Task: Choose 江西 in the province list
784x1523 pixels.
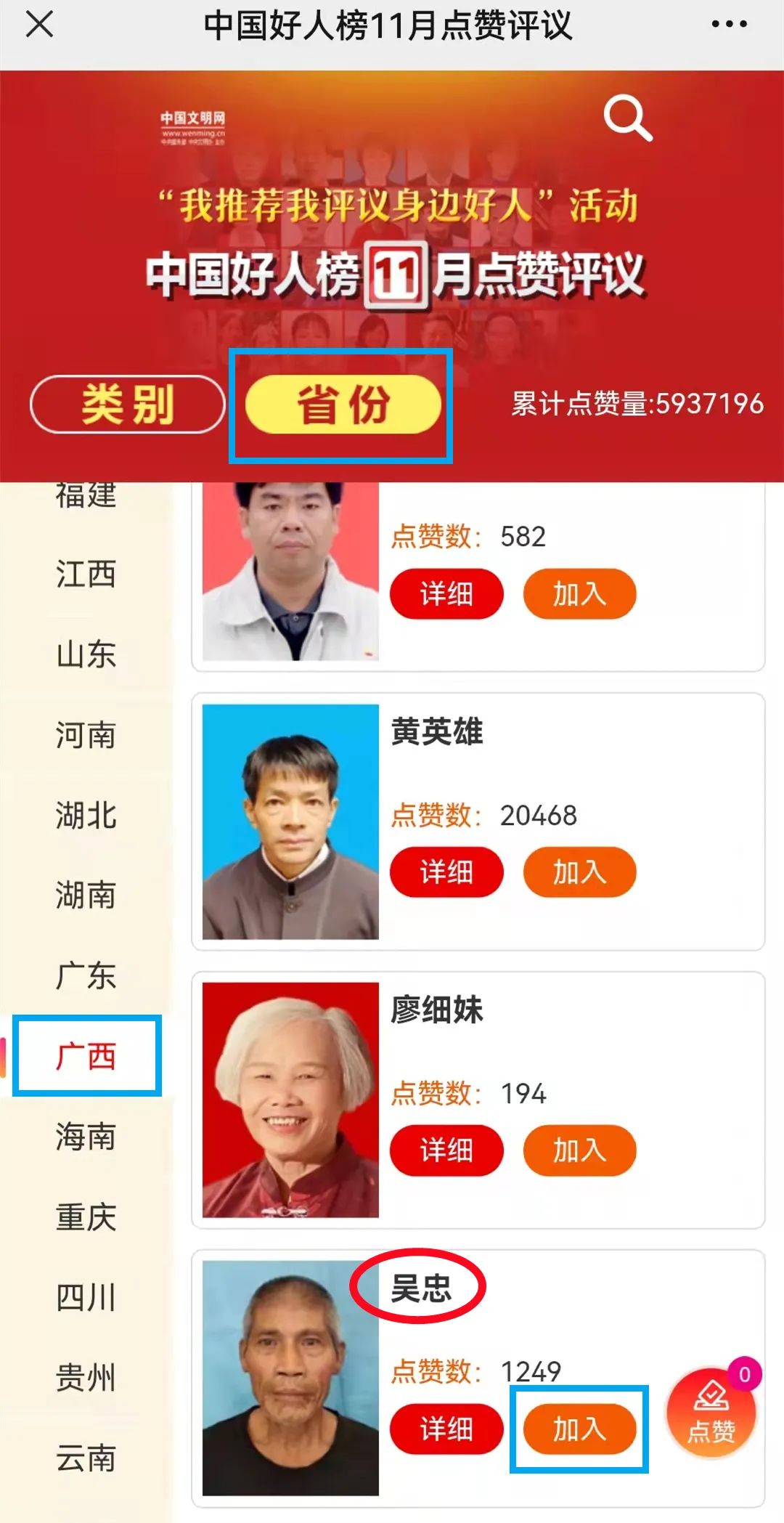Action: tap(86, 574)
